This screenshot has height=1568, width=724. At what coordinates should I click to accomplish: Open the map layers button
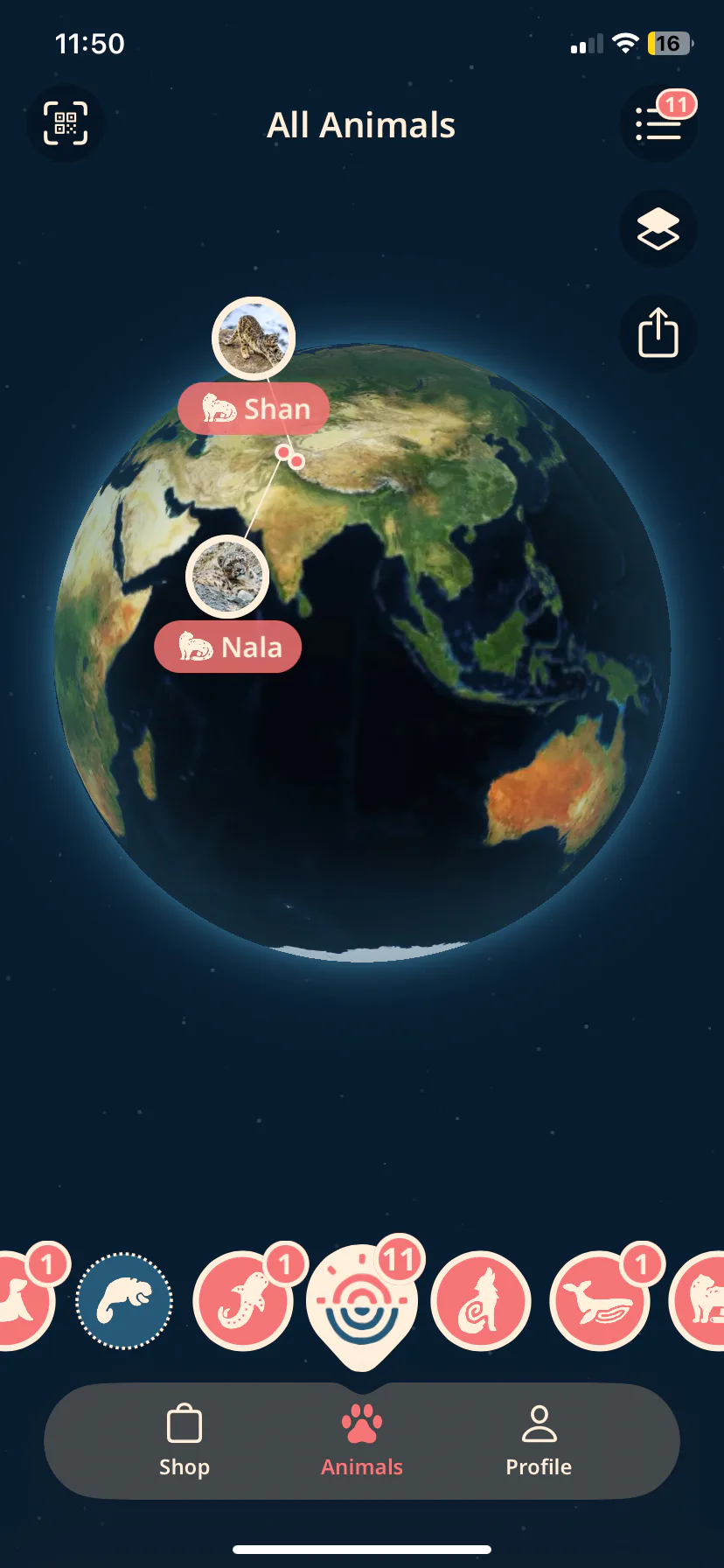coord(658,229)
